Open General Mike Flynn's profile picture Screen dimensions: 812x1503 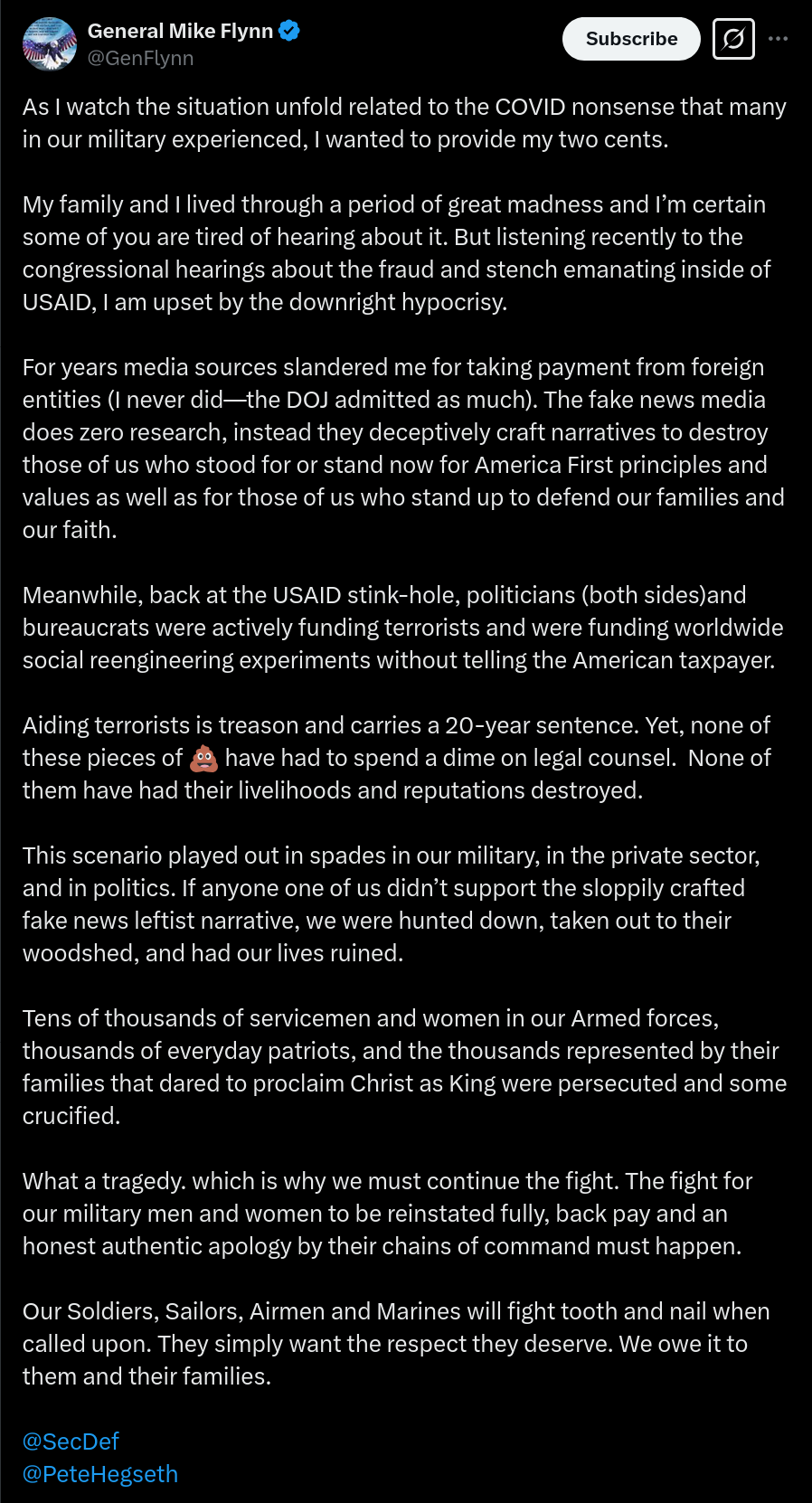coord(50,44)
